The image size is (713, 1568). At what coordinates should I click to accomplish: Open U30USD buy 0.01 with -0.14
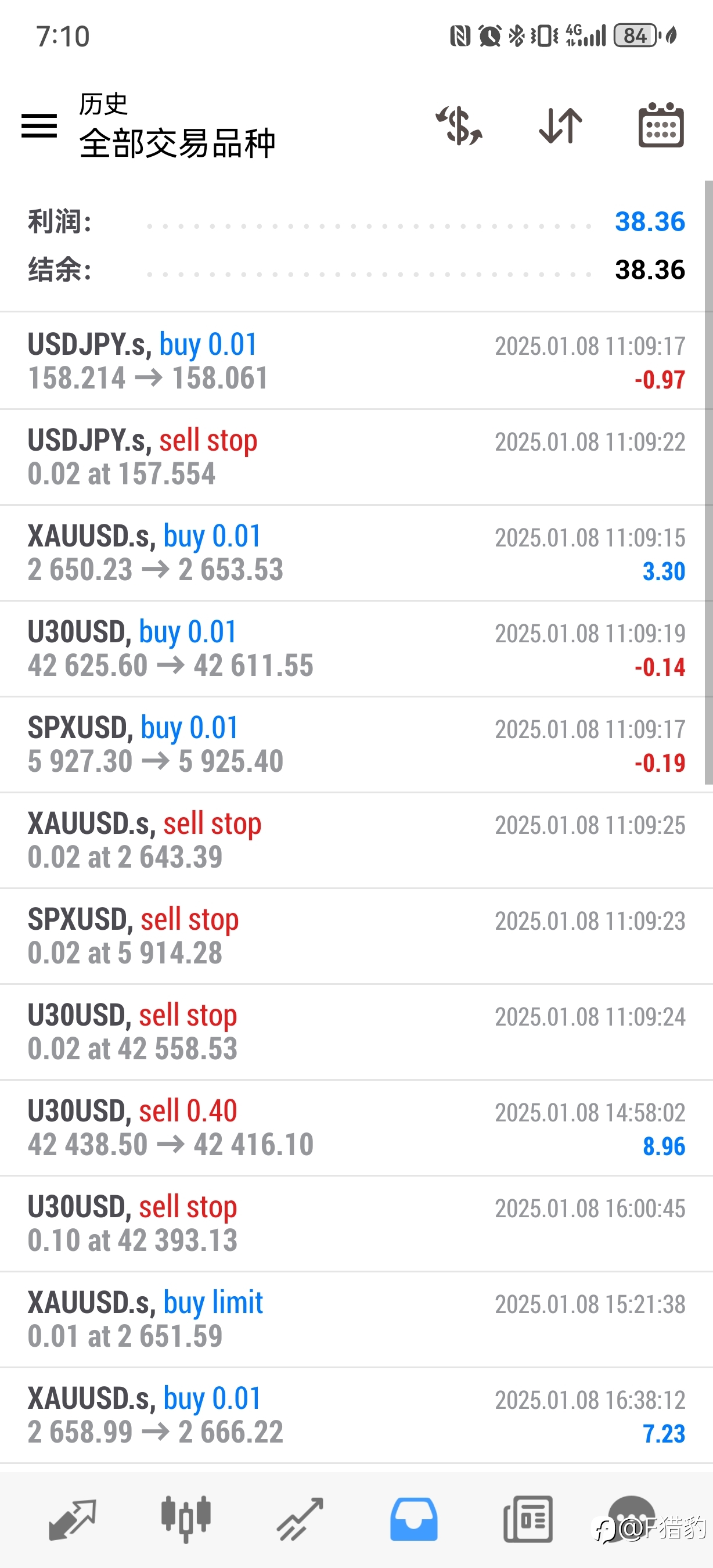tap(356, 649)
